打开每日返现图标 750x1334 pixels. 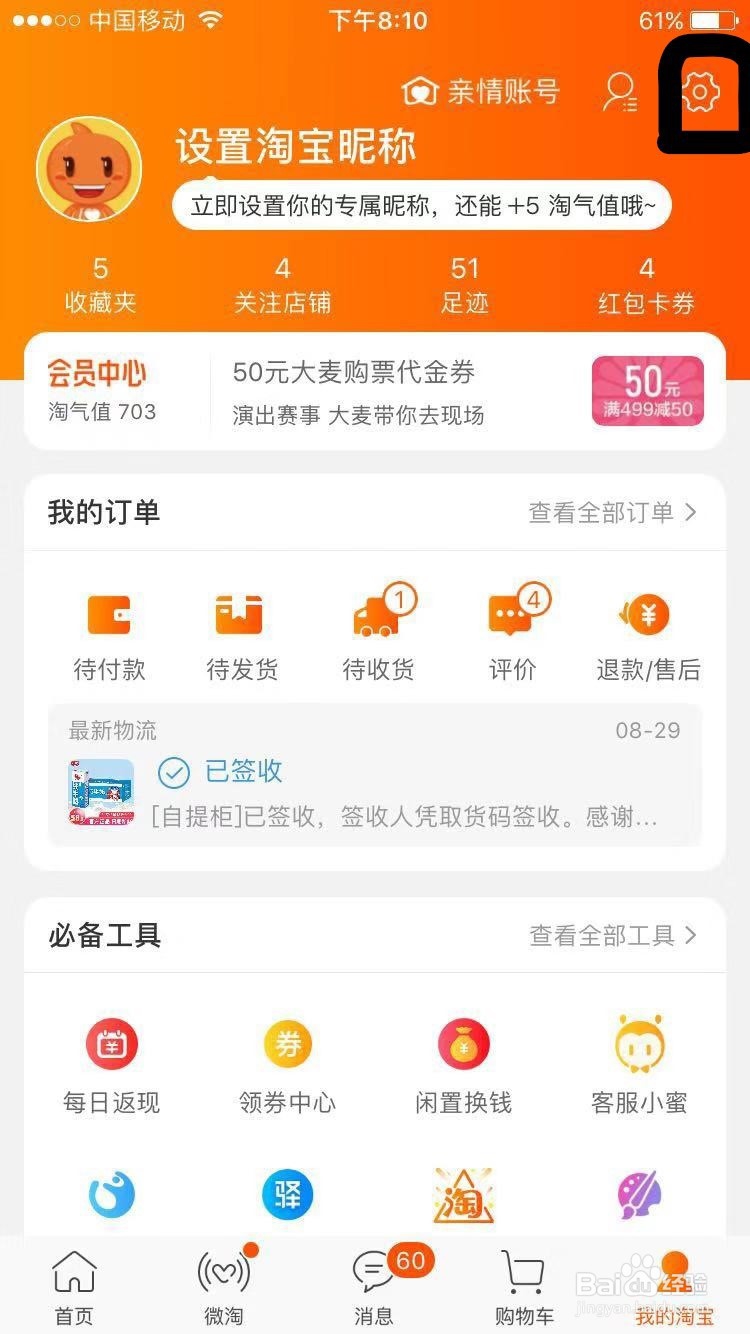pyautogui.click(x=110, y=1042)
